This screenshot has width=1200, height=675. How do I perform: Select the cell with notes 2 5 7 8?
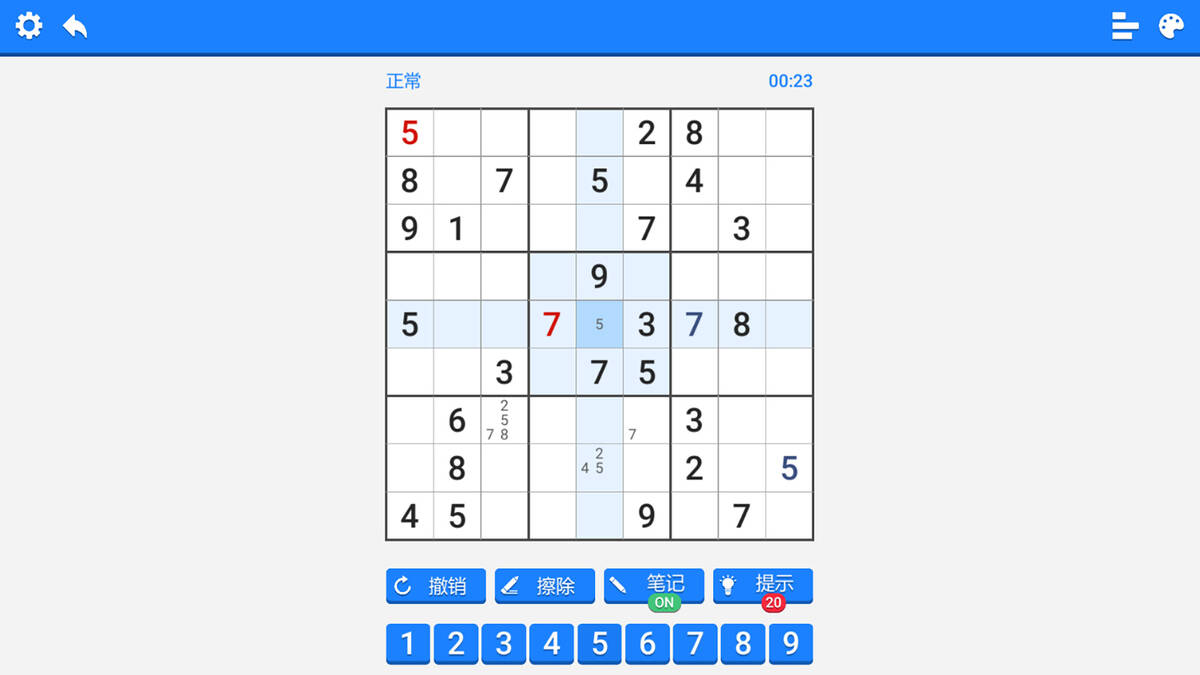point(504,420)
